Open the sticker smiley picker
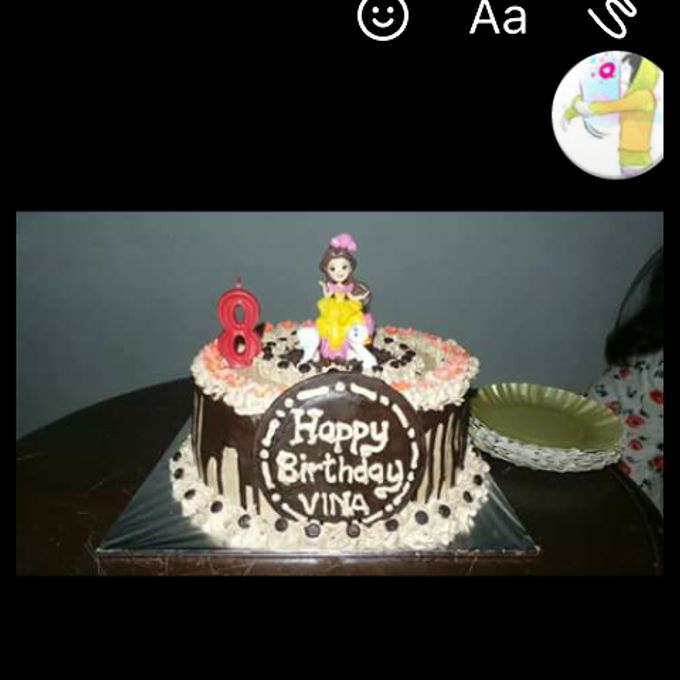The image size is (680, 680). tap(384, 18)
